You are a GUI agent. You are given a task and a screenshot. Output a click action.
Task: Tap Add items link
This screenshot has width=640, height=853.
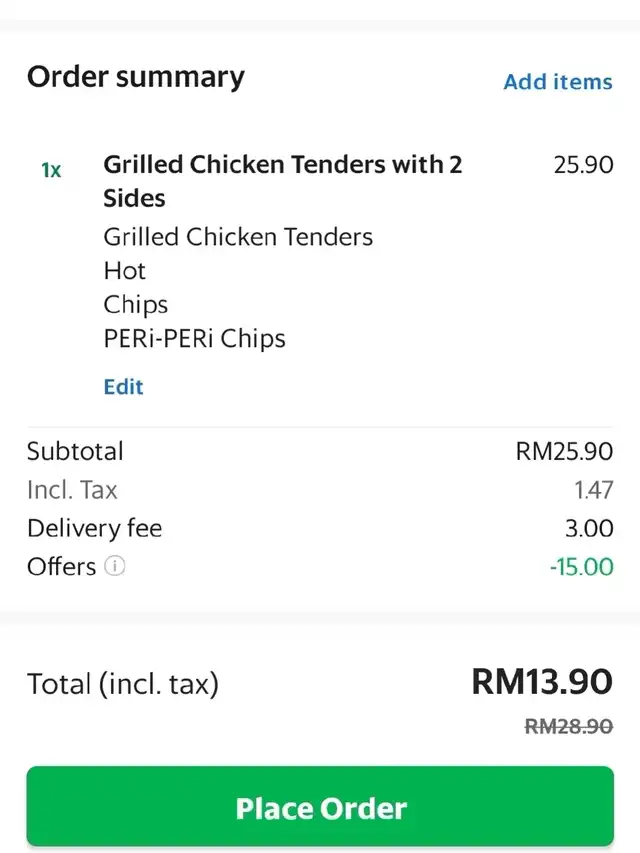click(x=557, y=82)
